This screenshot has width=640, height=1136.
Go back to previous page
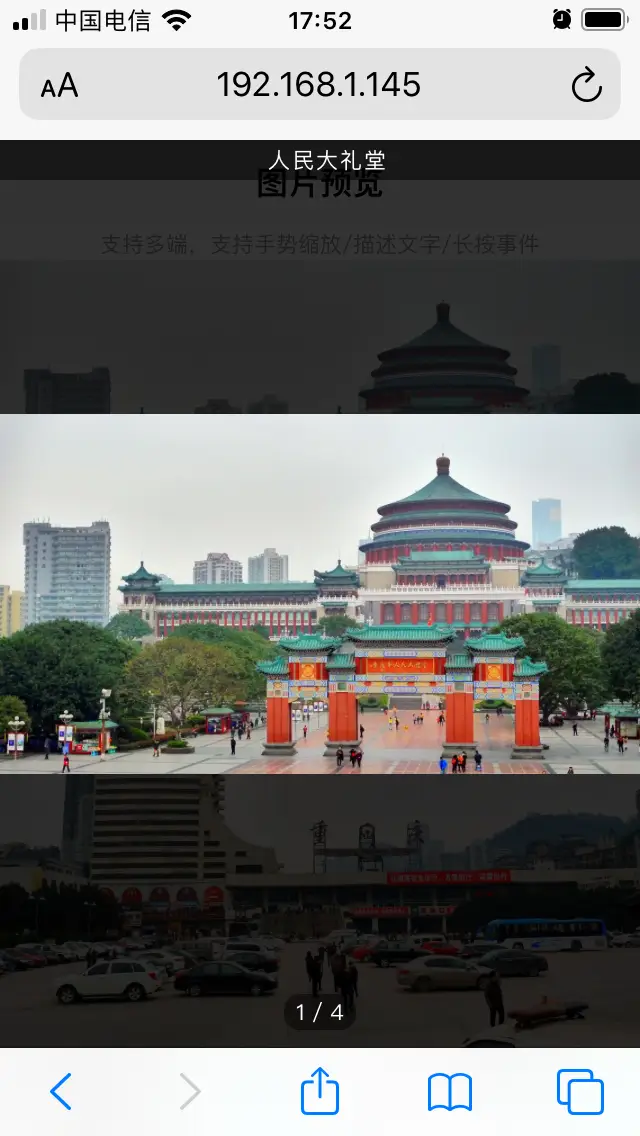[x=61, y=1092]
